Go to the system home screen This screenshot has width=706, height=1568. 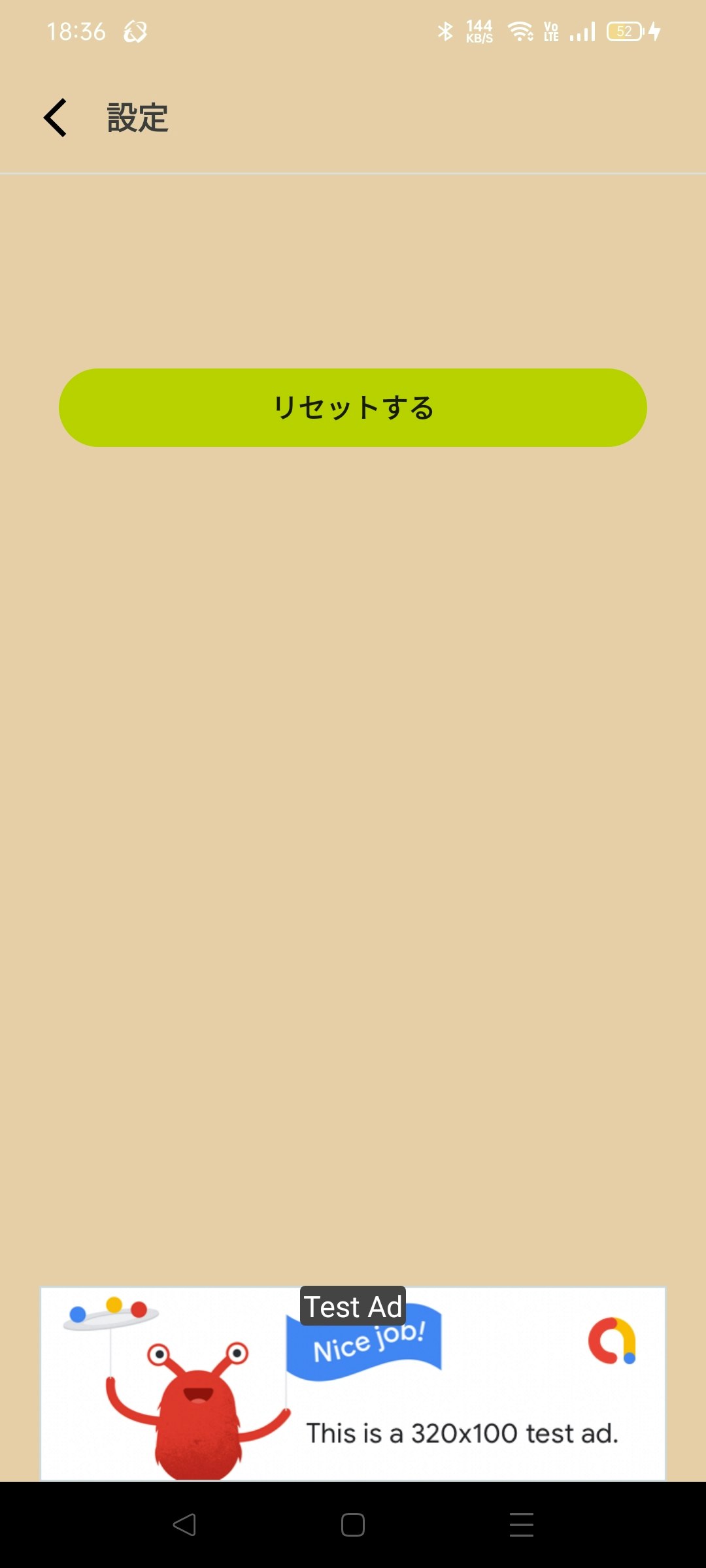[353, 1525]
